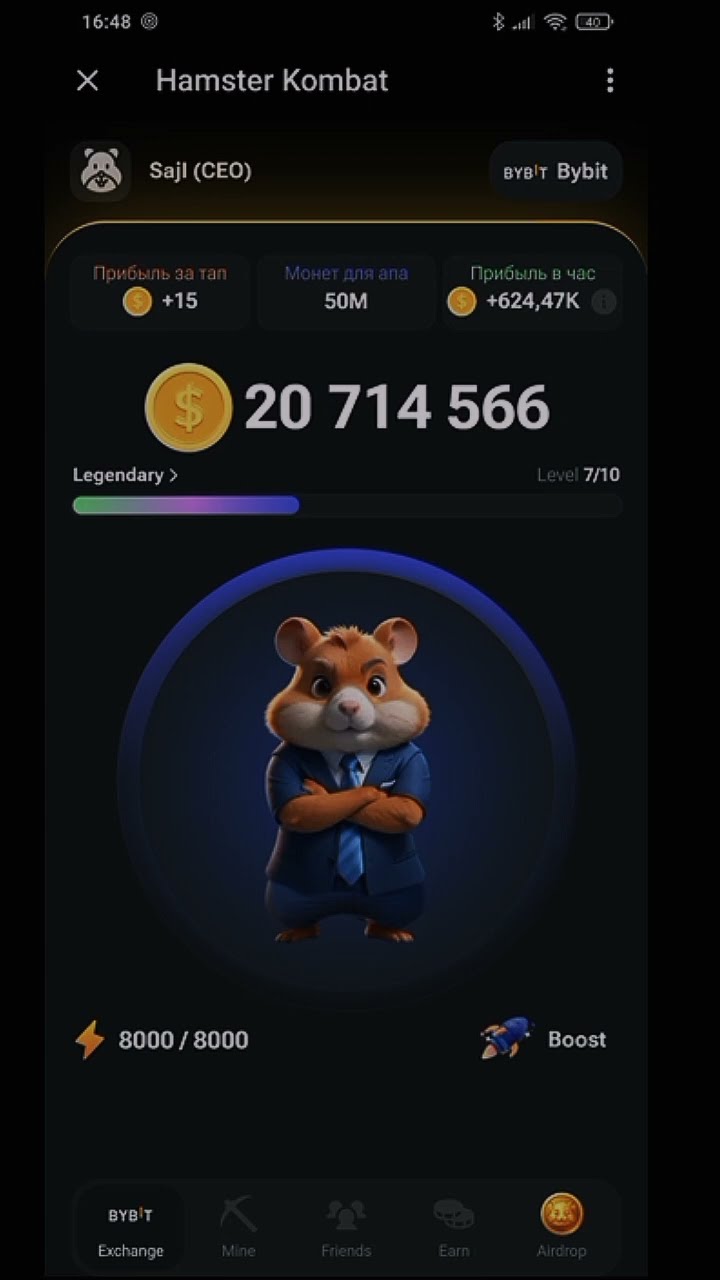720x1280 pixels.
Task: Open the three-dot overflow menu
Action: (x=610, y=81)
